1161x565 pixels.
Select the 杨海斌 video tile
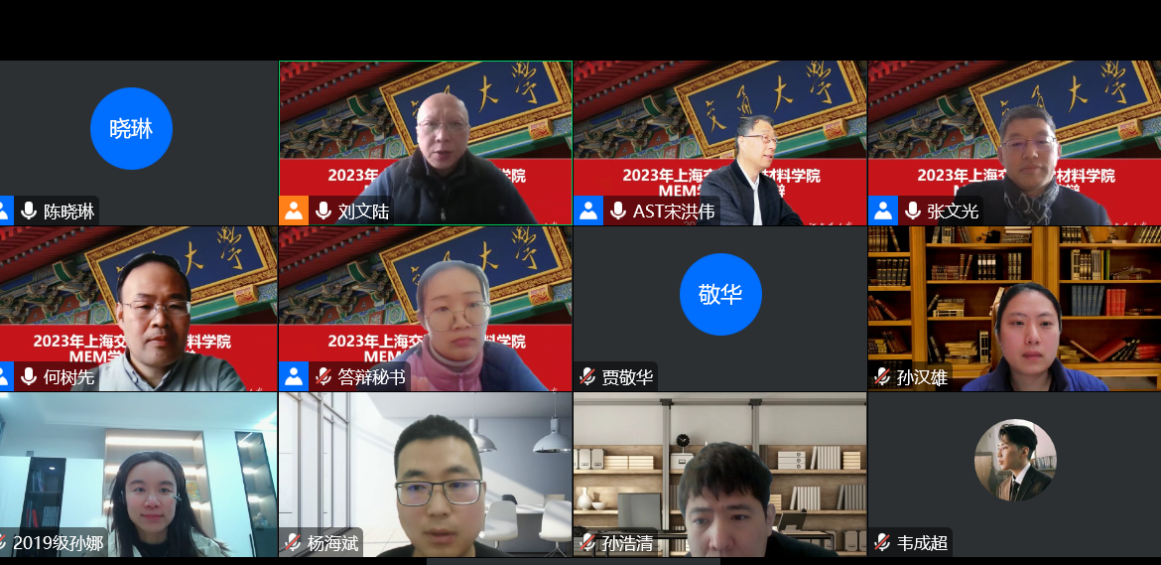coord(425,473)
